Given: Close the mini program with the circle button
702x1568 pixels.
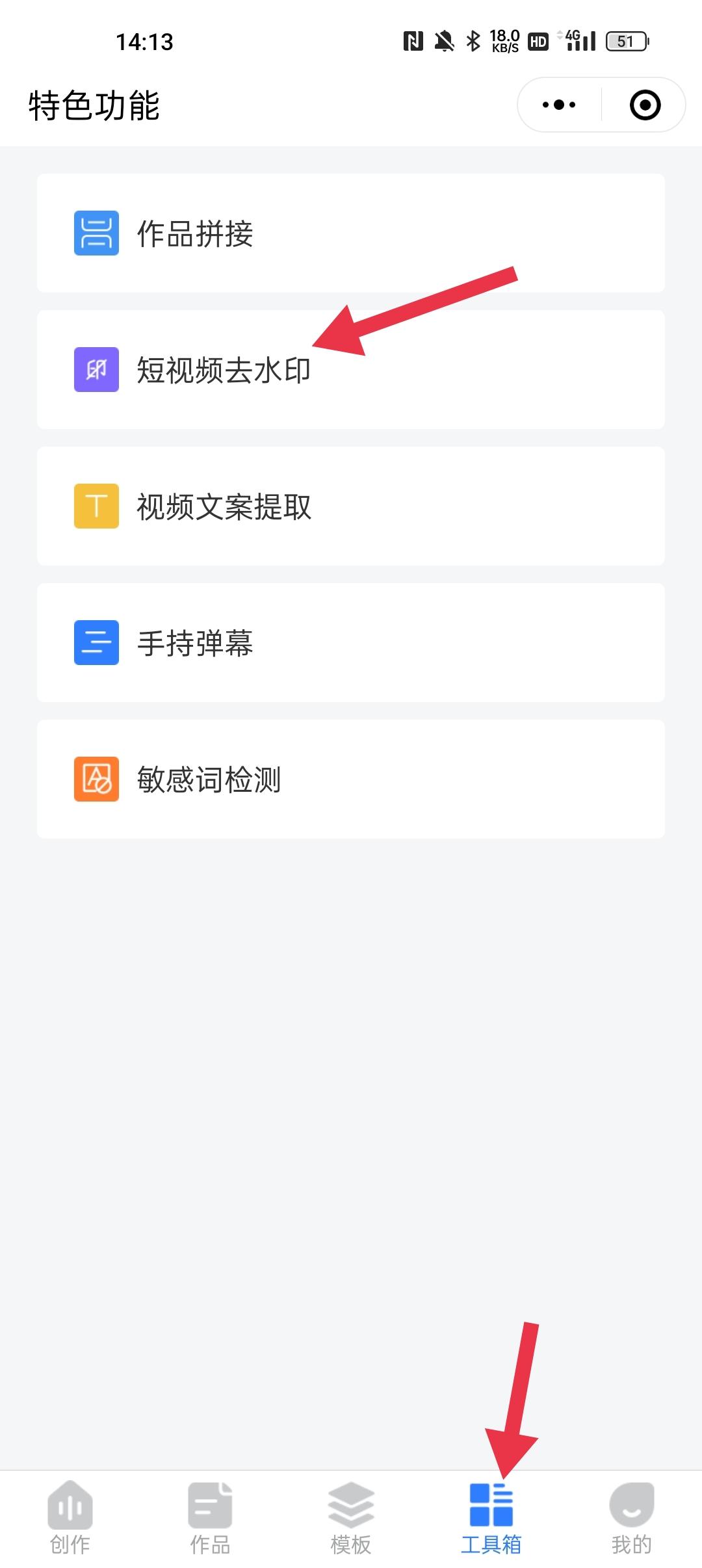Looking at the screenshot, I should (x=645, y=105).
